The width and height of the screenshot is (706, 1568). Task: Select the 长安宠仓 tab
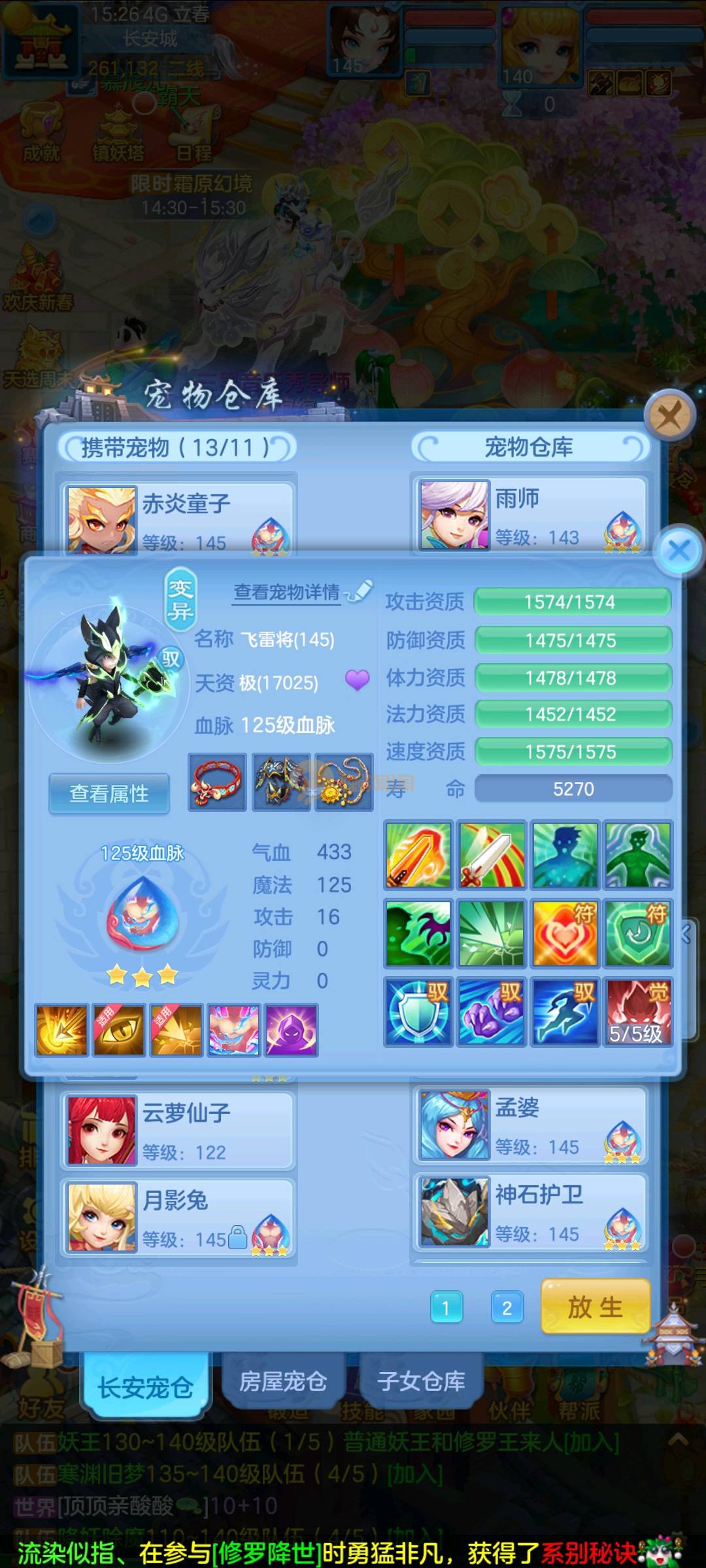point(146,1386)
